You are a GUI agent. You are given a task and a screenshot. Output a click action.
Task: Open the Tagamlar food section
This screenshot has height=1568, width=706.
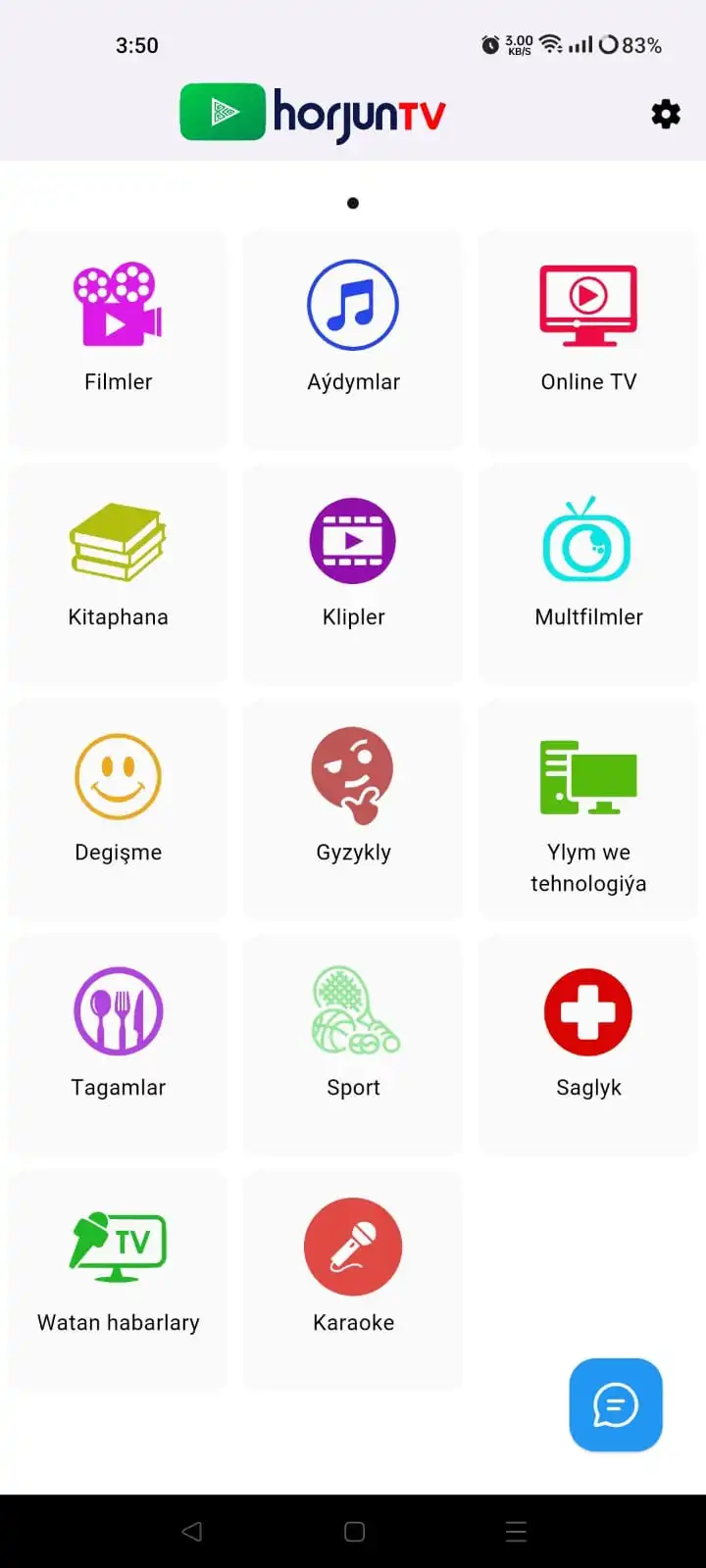pyautogui.click(x=118, y=1045)
